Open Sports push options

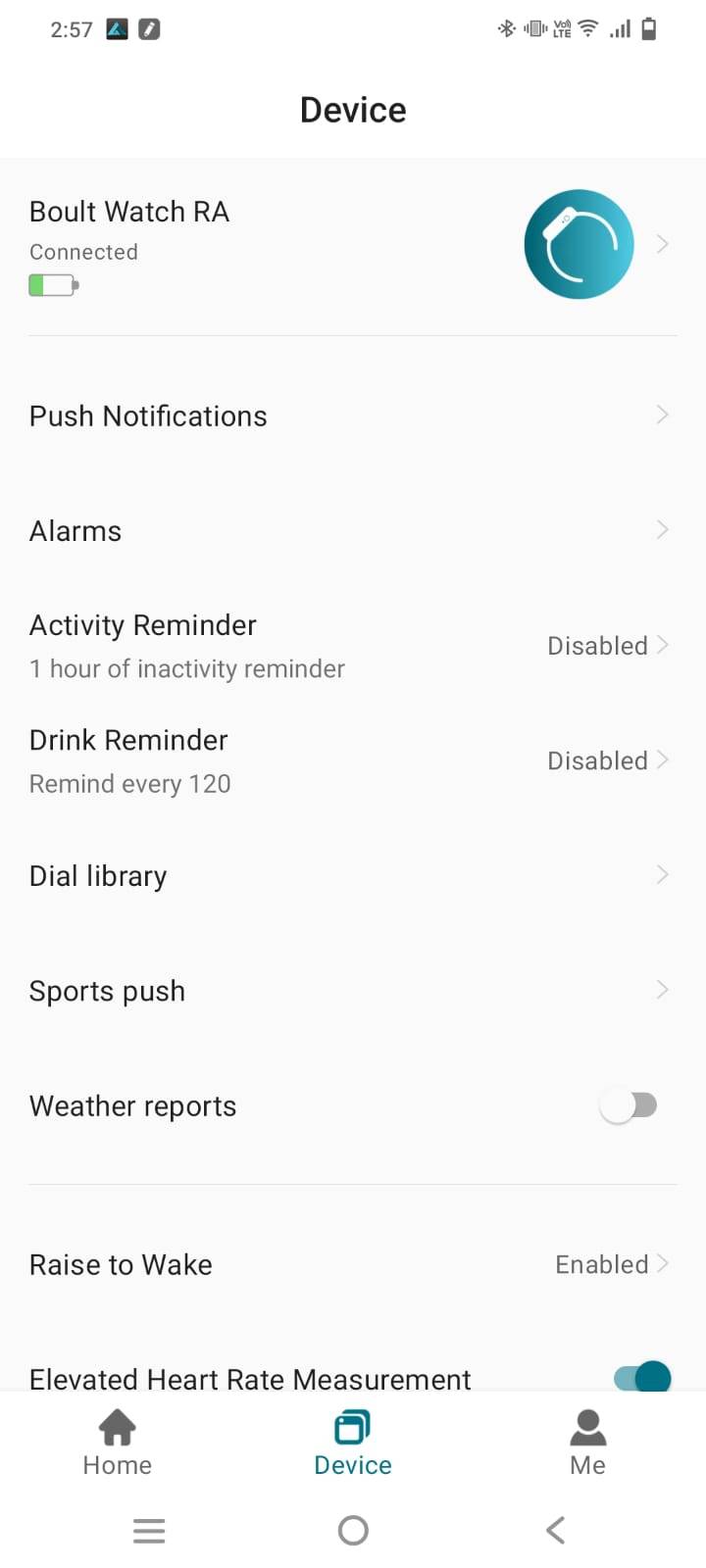pyautogui.click(x=353, y=991)
